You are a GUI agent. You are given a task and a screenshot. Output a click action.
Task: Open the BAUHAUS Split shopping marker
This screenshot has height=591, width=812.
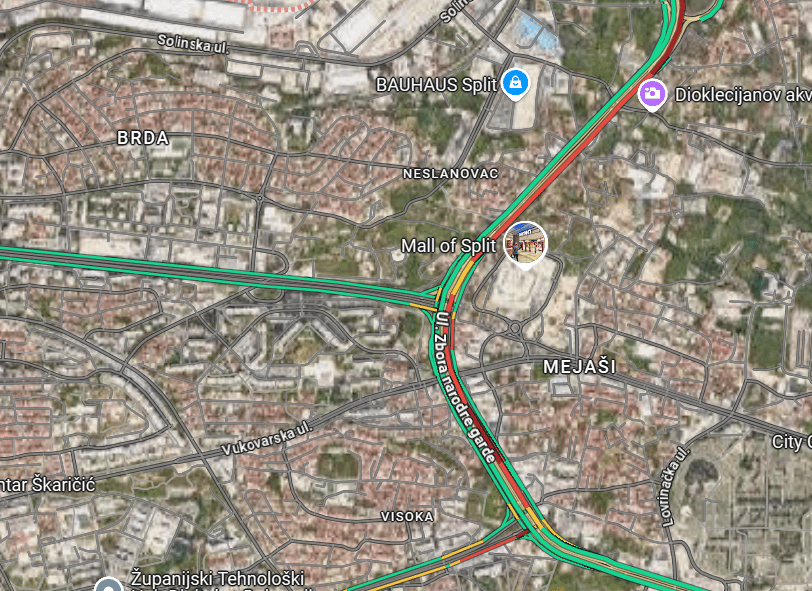[x=515, y=83]
